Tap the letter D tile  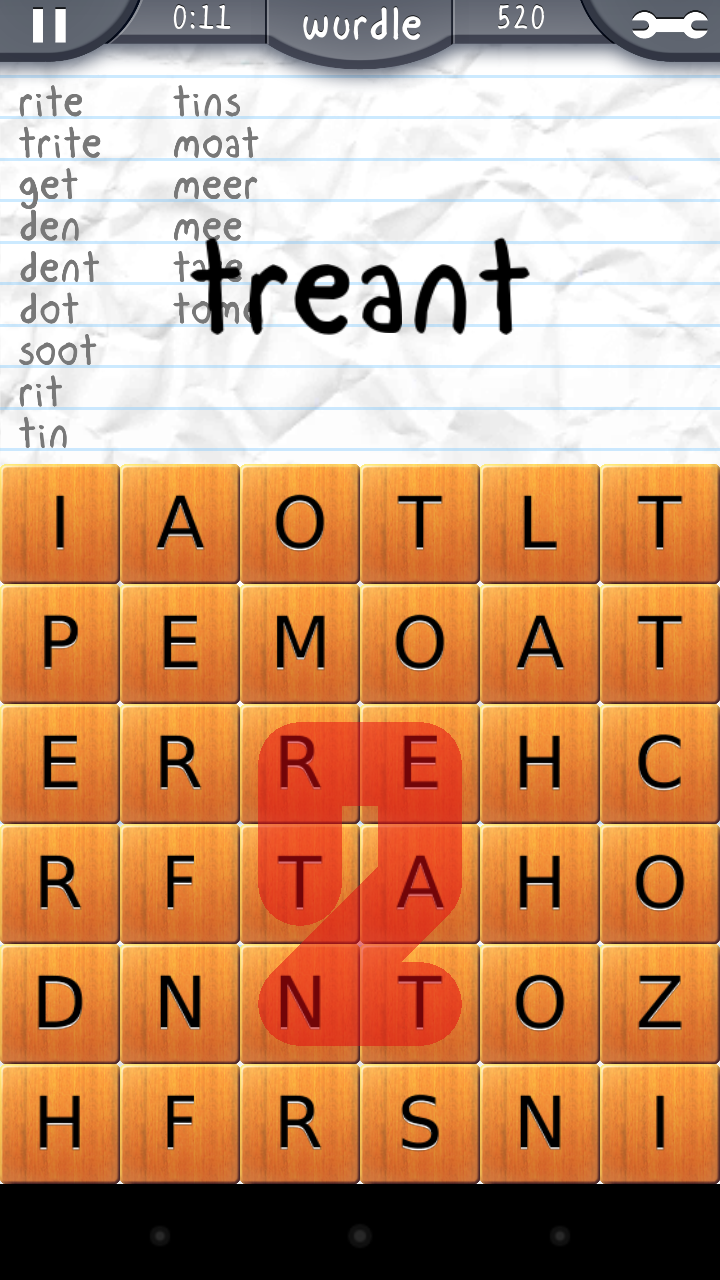click(x=60, y=1003)
